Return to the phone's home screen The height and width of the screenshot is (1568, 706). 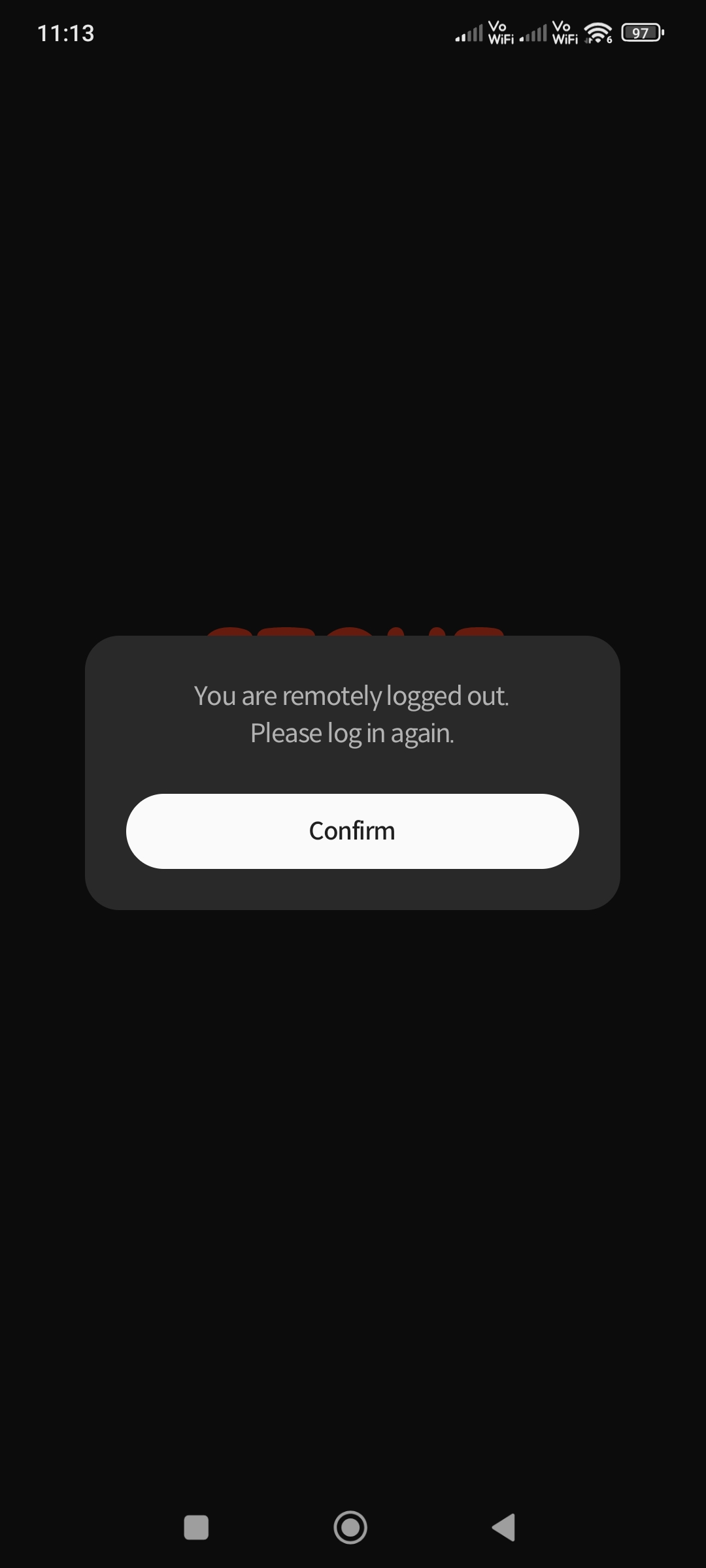[350, 1527]
